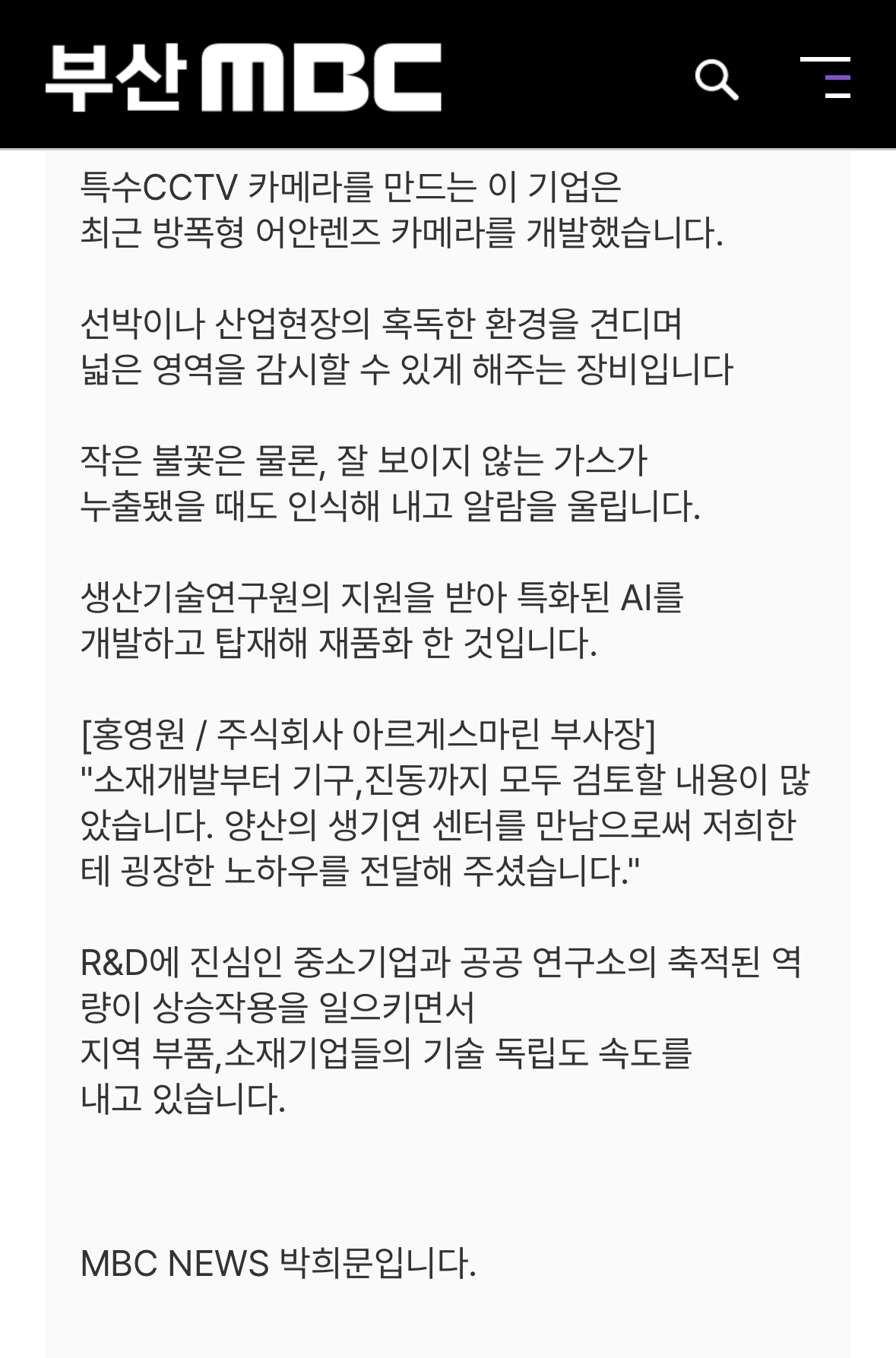Open the search magnifier icon
The image size is (896, 1358).
(717, 79)
